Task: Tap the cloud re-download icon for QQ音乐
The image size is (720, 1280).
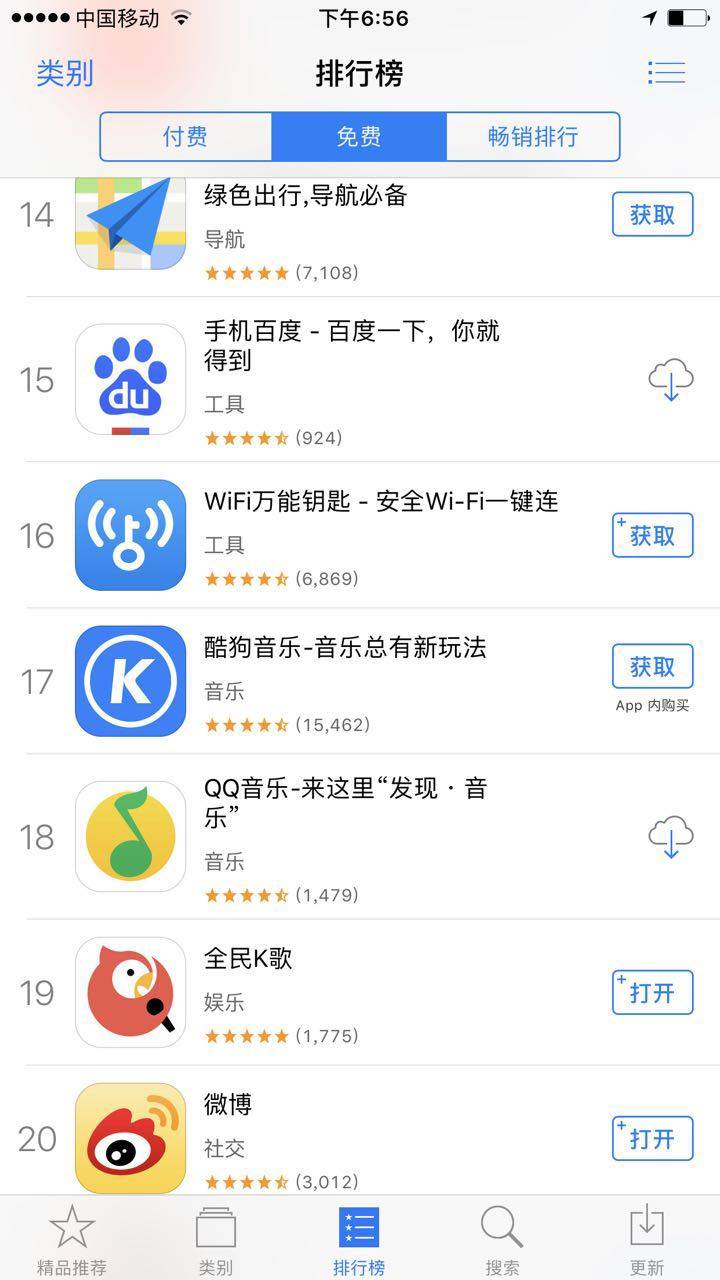Action: pos(672,837)
